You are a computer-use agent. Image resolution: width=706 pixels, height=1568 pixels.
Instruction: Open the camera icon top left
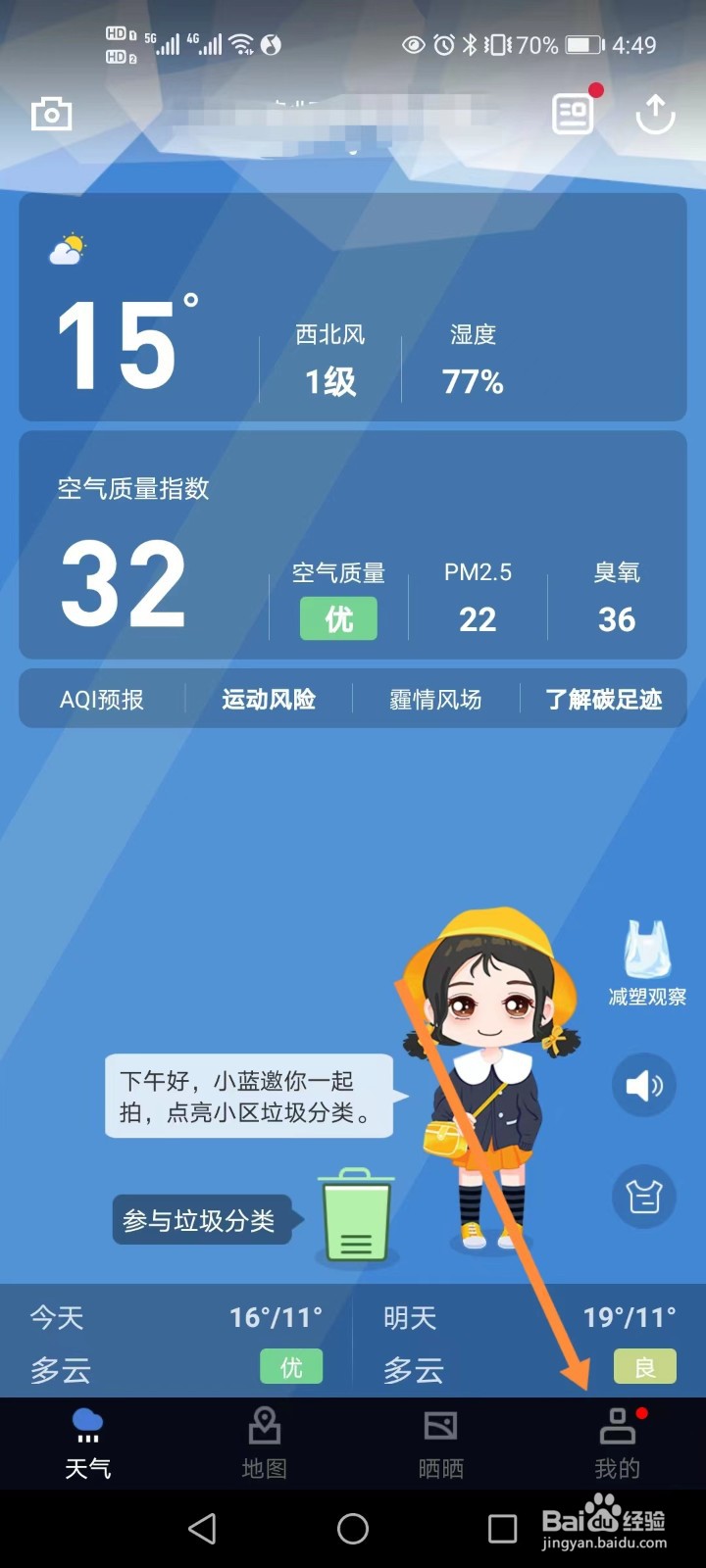point(51,113)
